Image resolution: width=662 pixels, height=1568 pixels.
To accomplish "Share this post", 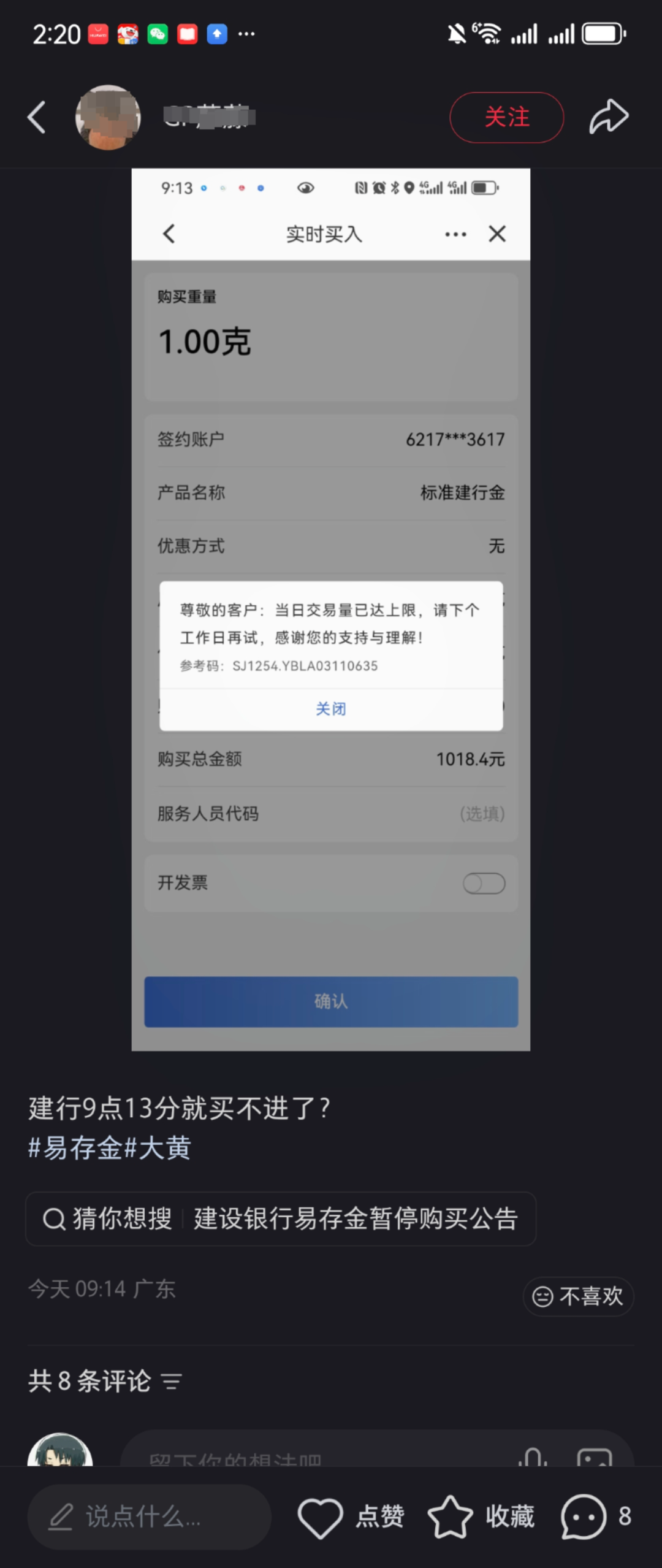I will pyautogui.click(x=609, y=117).
